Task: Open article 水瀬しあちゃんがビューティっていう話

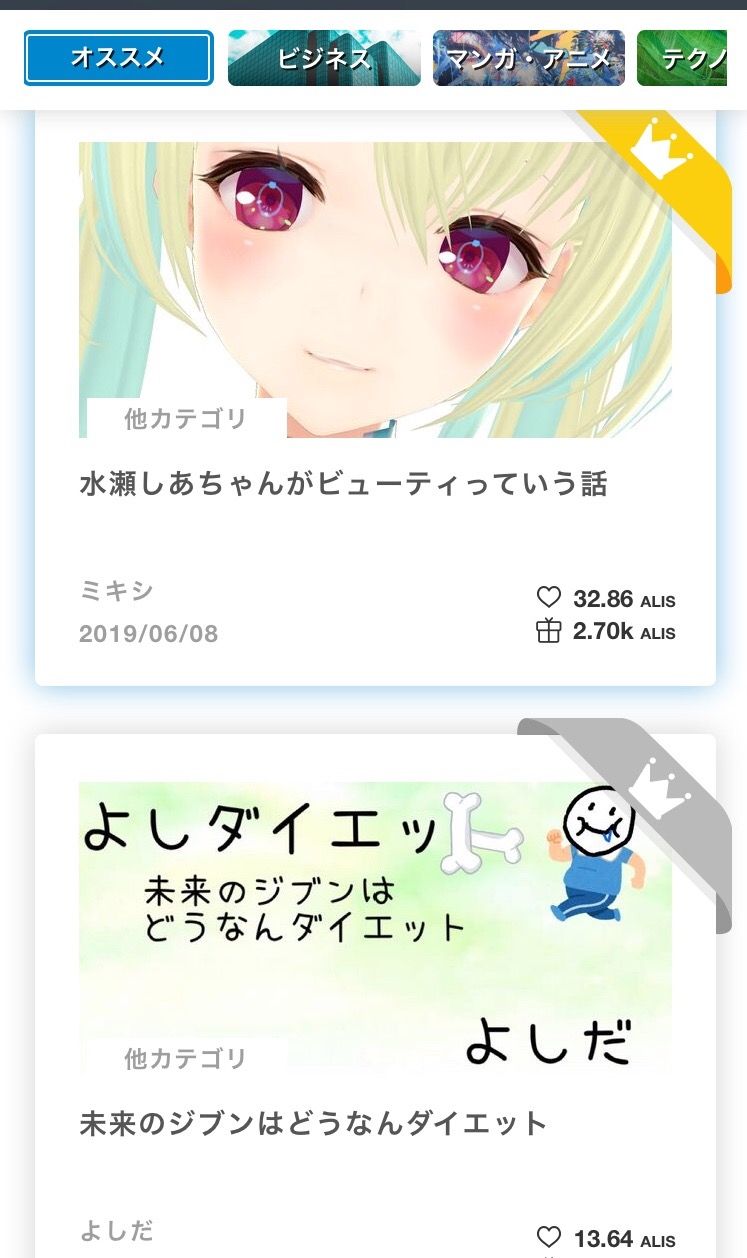Action: coord(343,485)
